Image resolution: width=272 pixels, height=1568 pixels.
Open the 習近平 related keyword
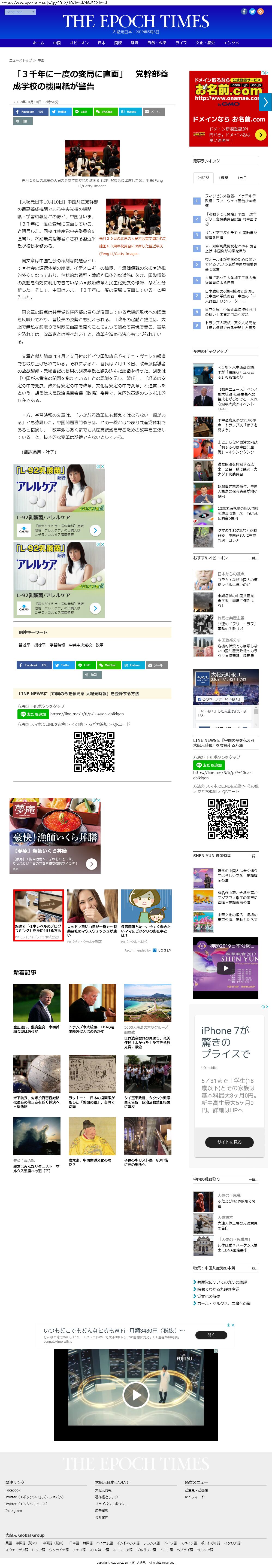point(24,645)
